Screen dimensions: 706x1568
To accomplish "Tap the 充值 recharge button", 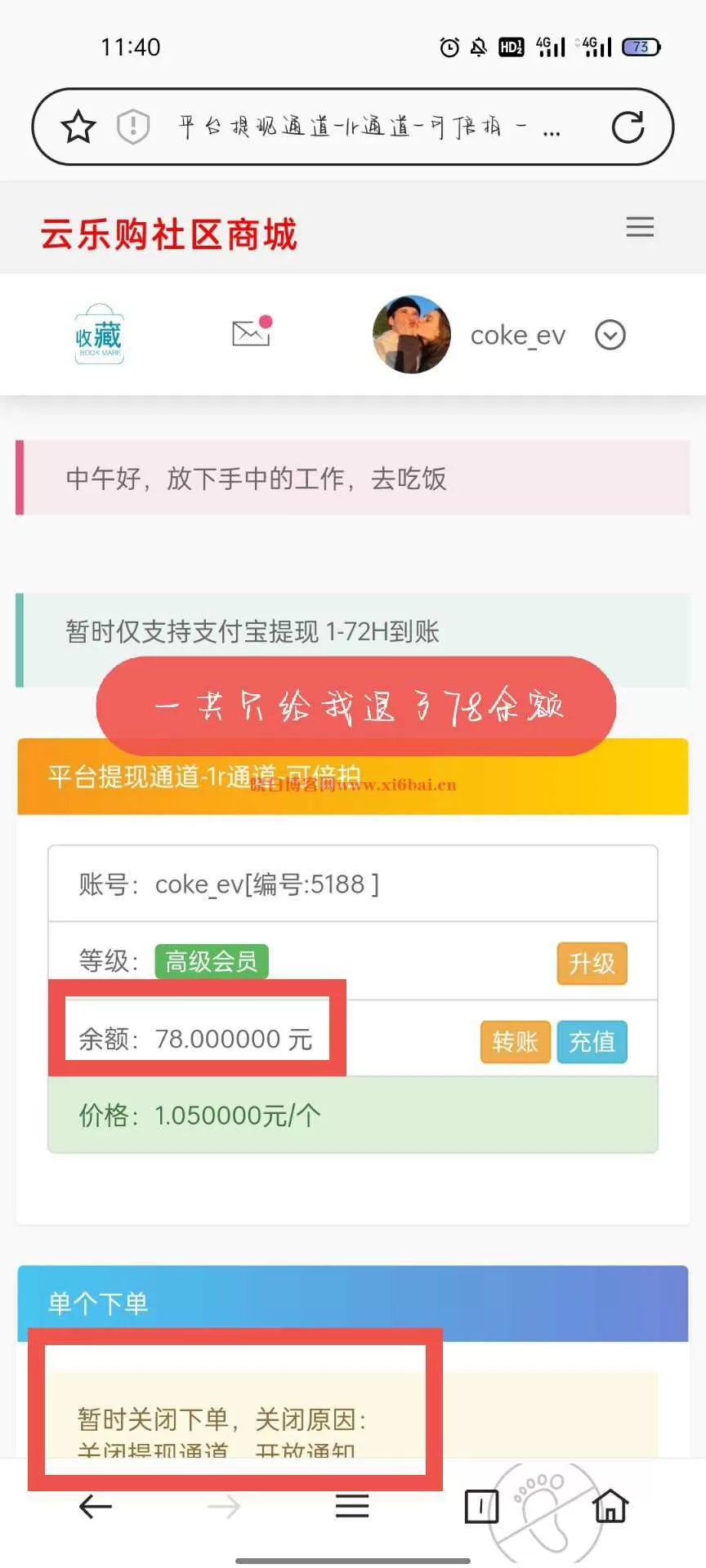I will point(592,1042).
